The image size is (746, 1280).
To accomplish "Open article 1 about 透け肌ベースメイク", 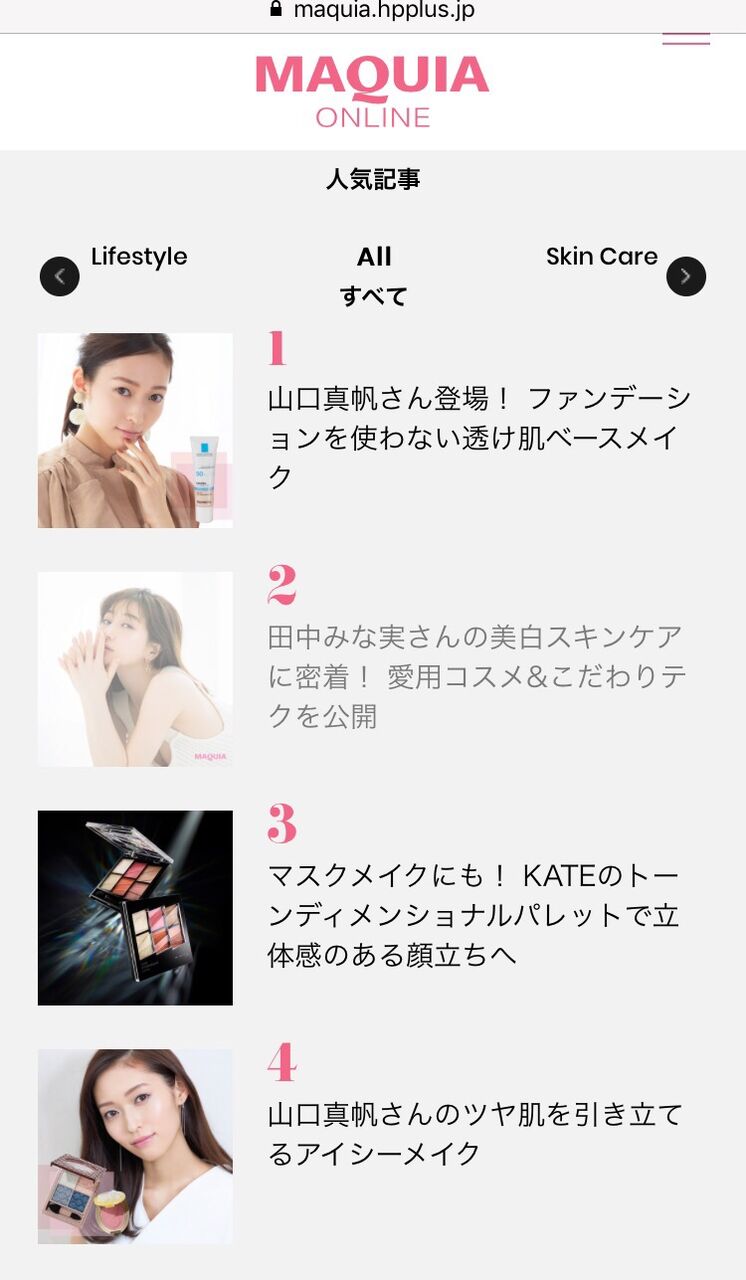I will pyautogui.click(x=480, y=438).
